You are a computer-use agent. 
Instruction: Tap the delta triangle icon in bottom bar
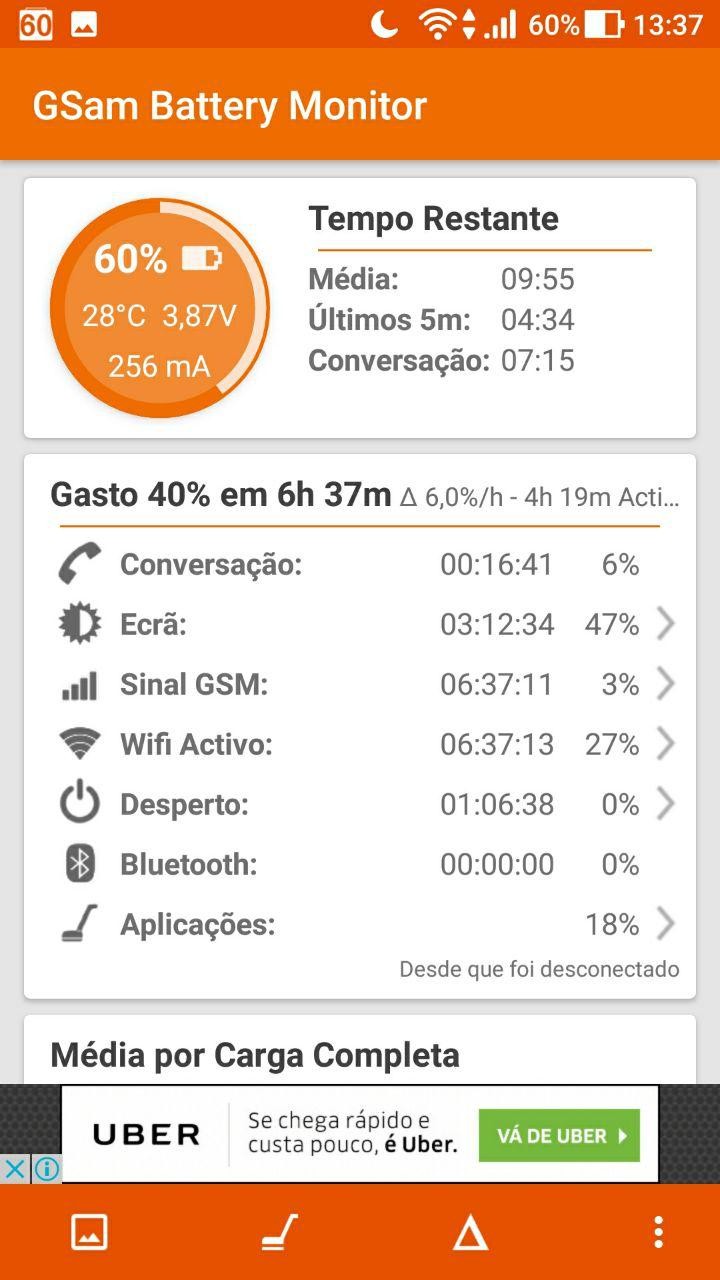[x=469, y=1234]
